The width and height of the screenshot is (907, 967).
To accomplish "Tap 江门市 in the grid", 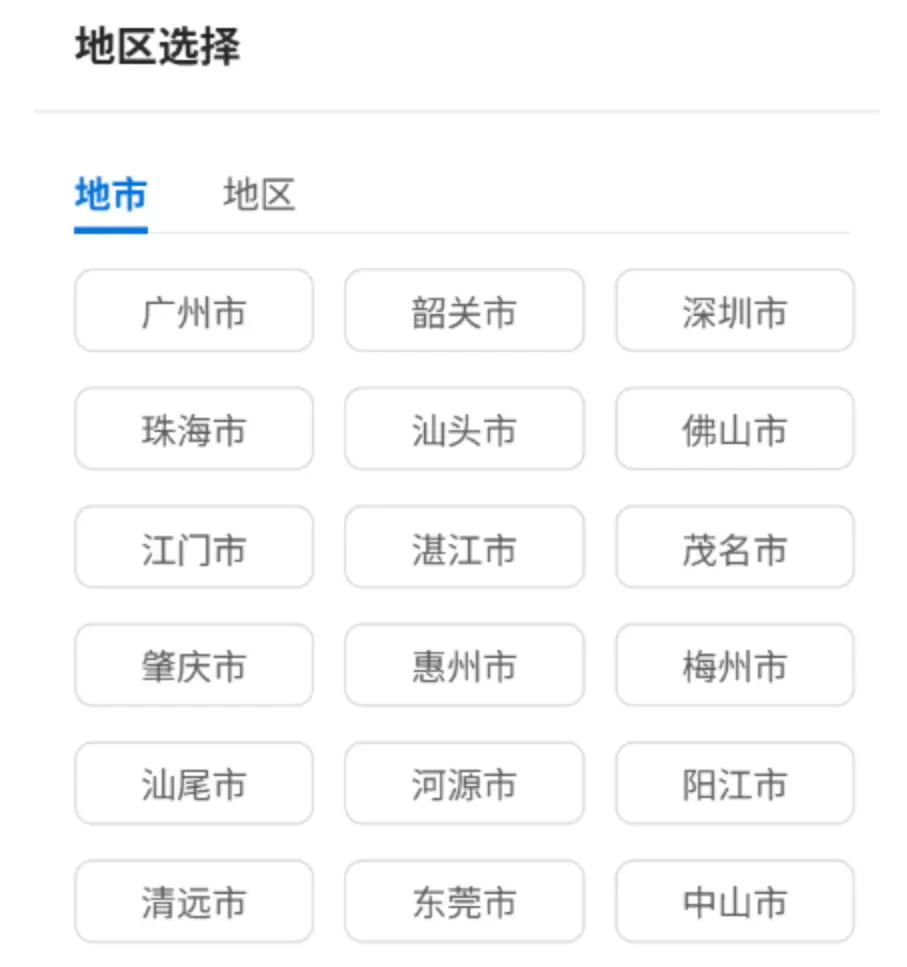I will (x=194, y=547).
